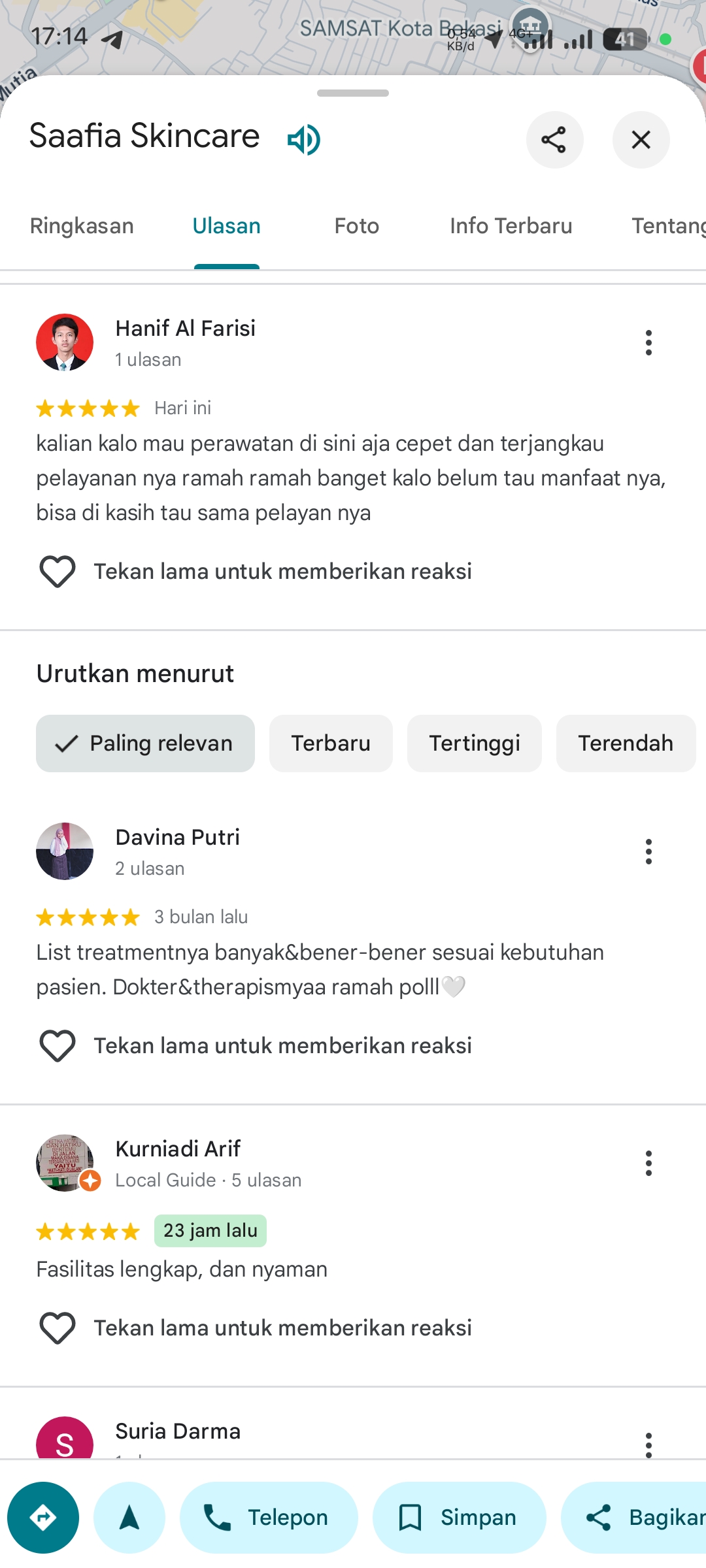
Task: Get directions with the teal route button
Action: pos(43,1518)
